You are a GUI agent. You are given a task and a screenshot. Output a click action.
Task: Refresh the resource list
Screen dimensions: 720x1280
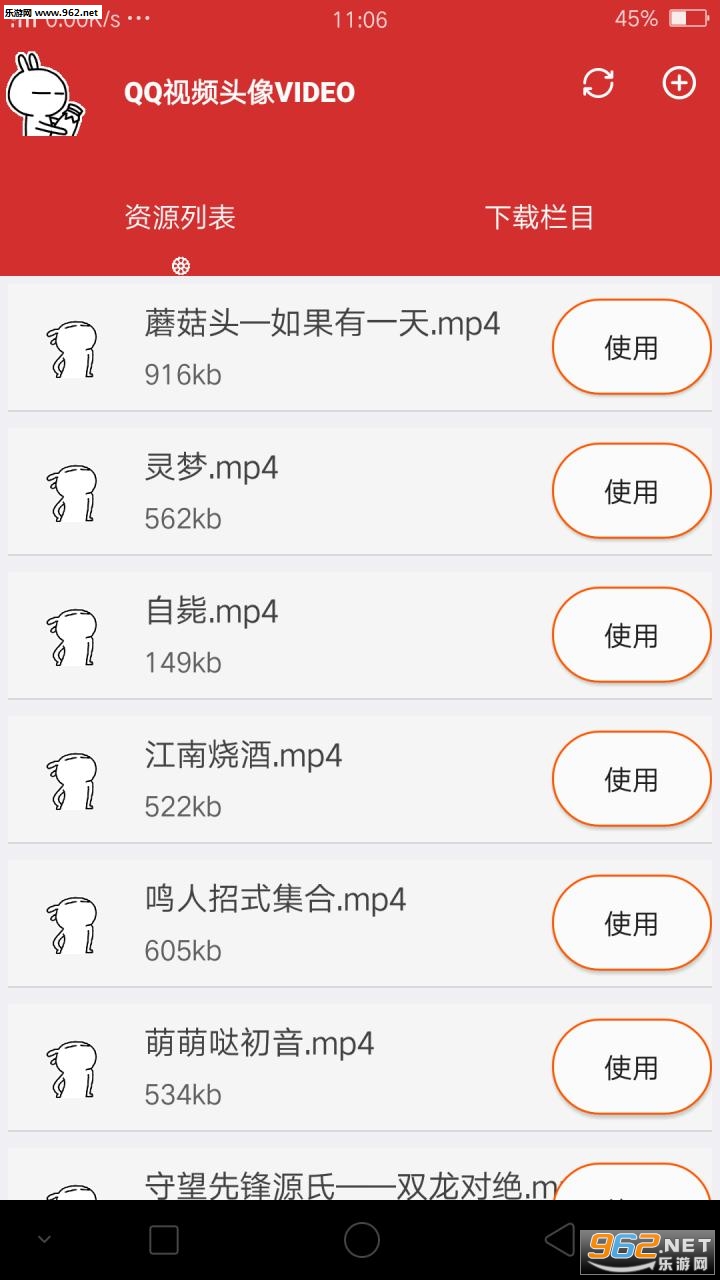[598, 83]
